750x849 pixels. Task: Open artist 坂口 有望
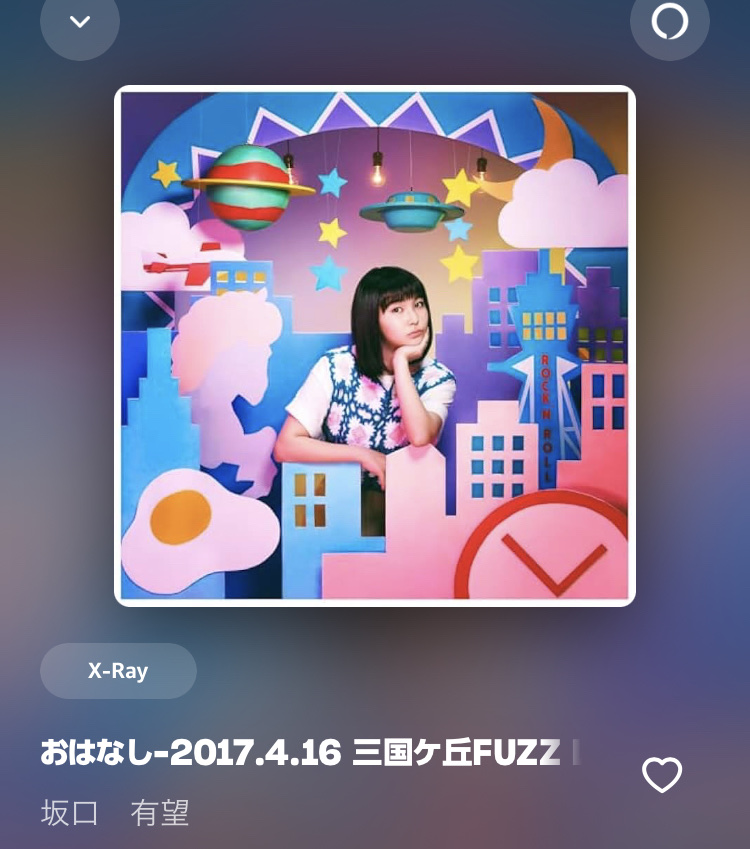pyautogui.click(x=115, y=812)
